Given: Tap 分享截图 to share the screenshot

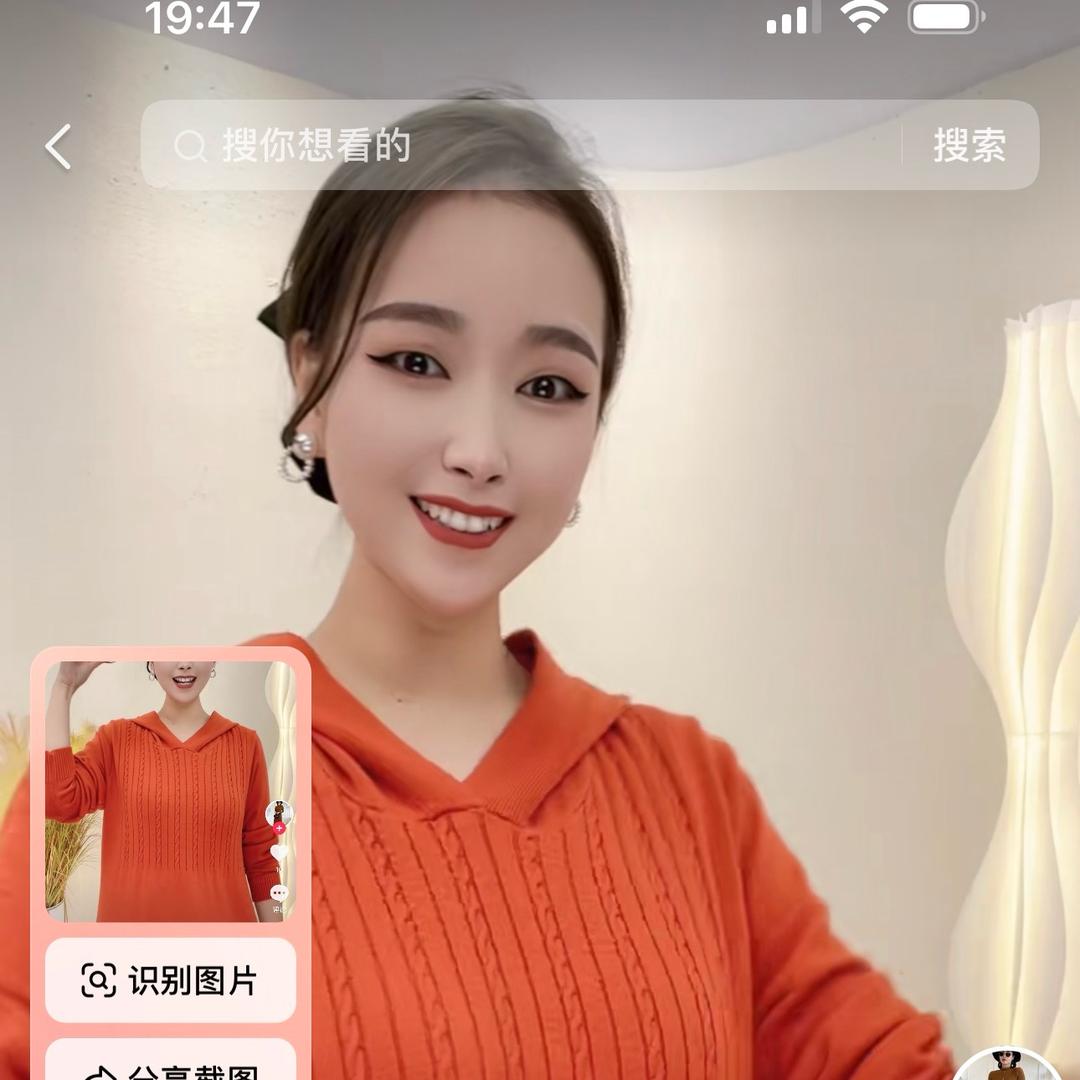Looking at the screenshot, I should coord(171,1064).
